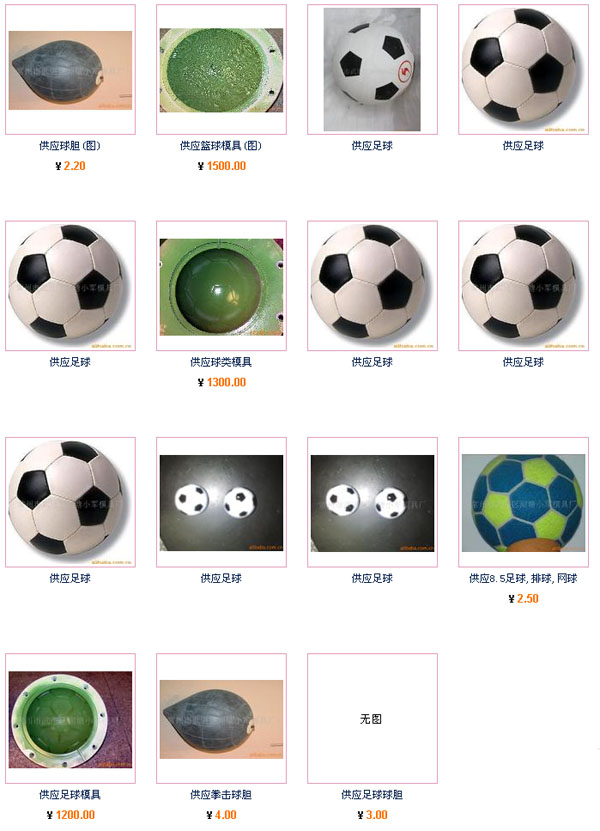View the 供应球类模具 product thumbnail
This screenshot has width=600, height=831.
221,286
